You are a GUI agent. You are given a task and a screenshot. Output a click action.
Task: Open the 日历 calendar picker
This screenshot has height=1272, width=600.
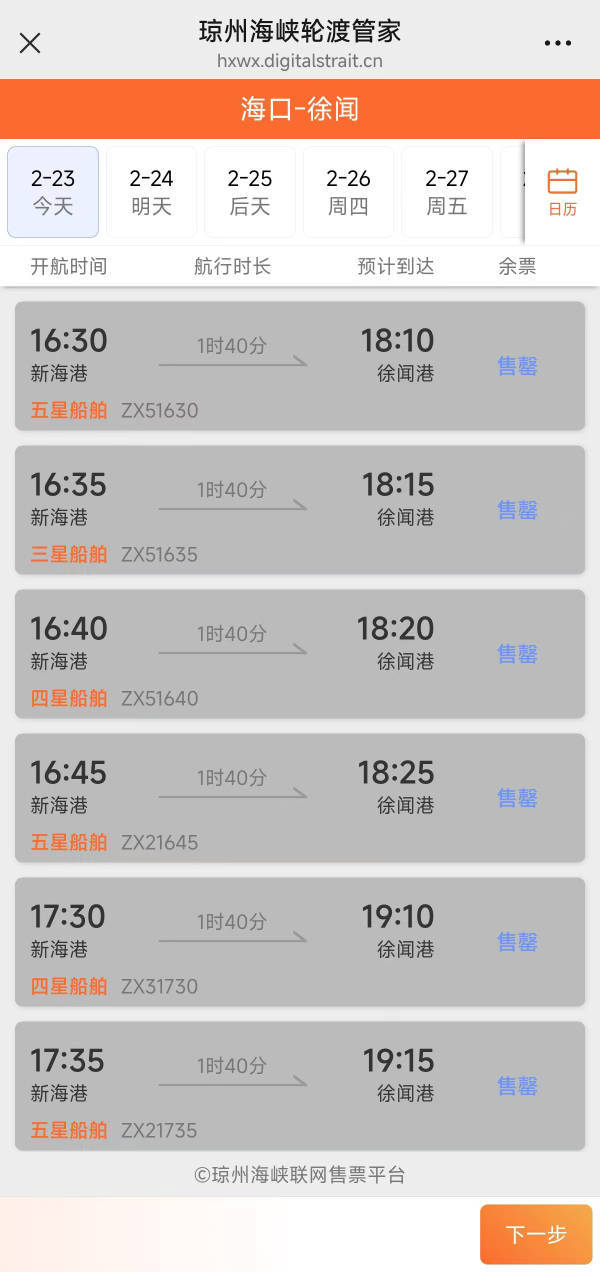click(562, 192)
